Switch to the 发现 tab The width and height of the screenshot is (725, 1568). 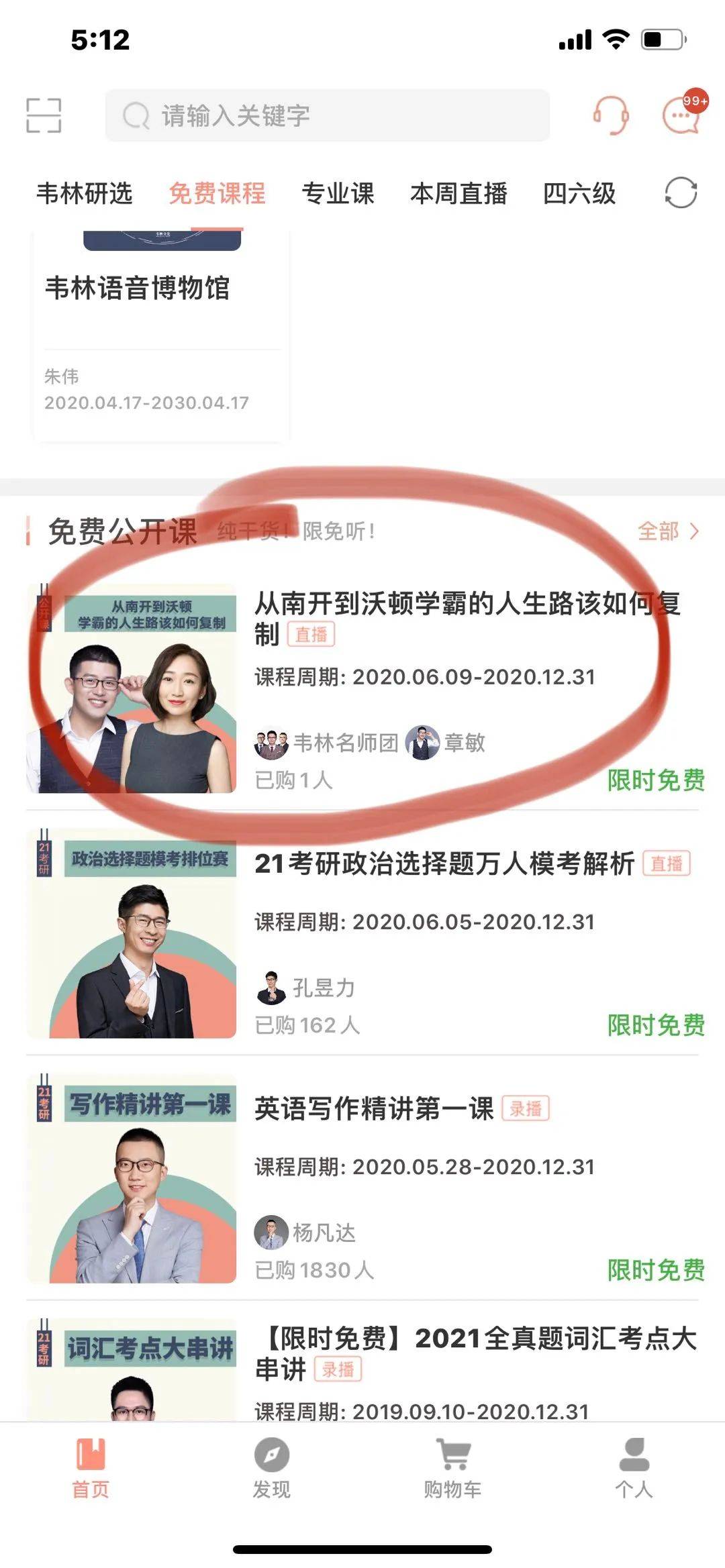[272, 1468]
